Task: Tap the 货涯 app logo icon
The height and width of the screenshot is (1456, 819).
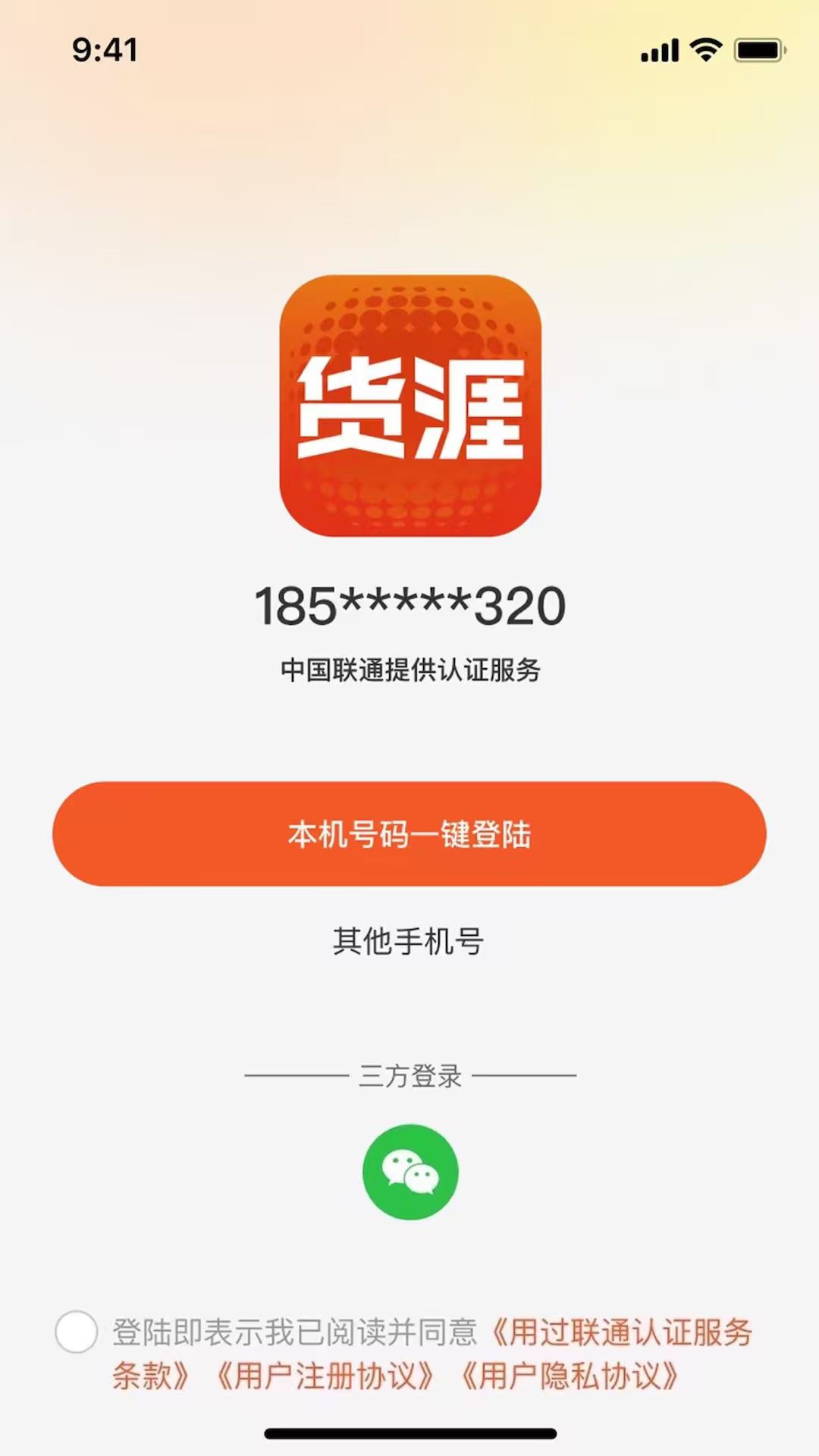Action: click(409, 406)
